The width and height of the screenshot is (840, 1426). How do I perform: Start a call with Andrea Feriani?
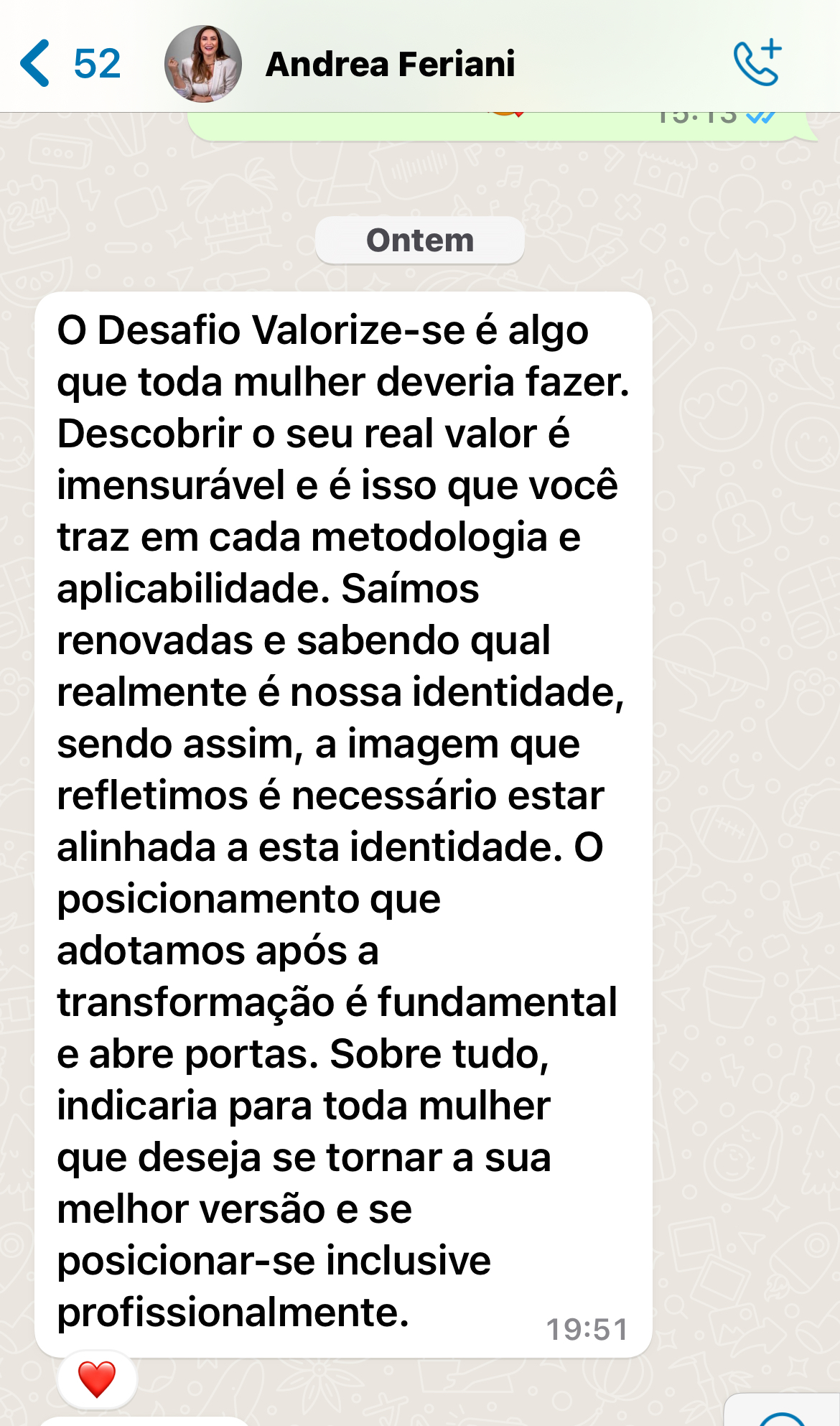tap(757, 63)
